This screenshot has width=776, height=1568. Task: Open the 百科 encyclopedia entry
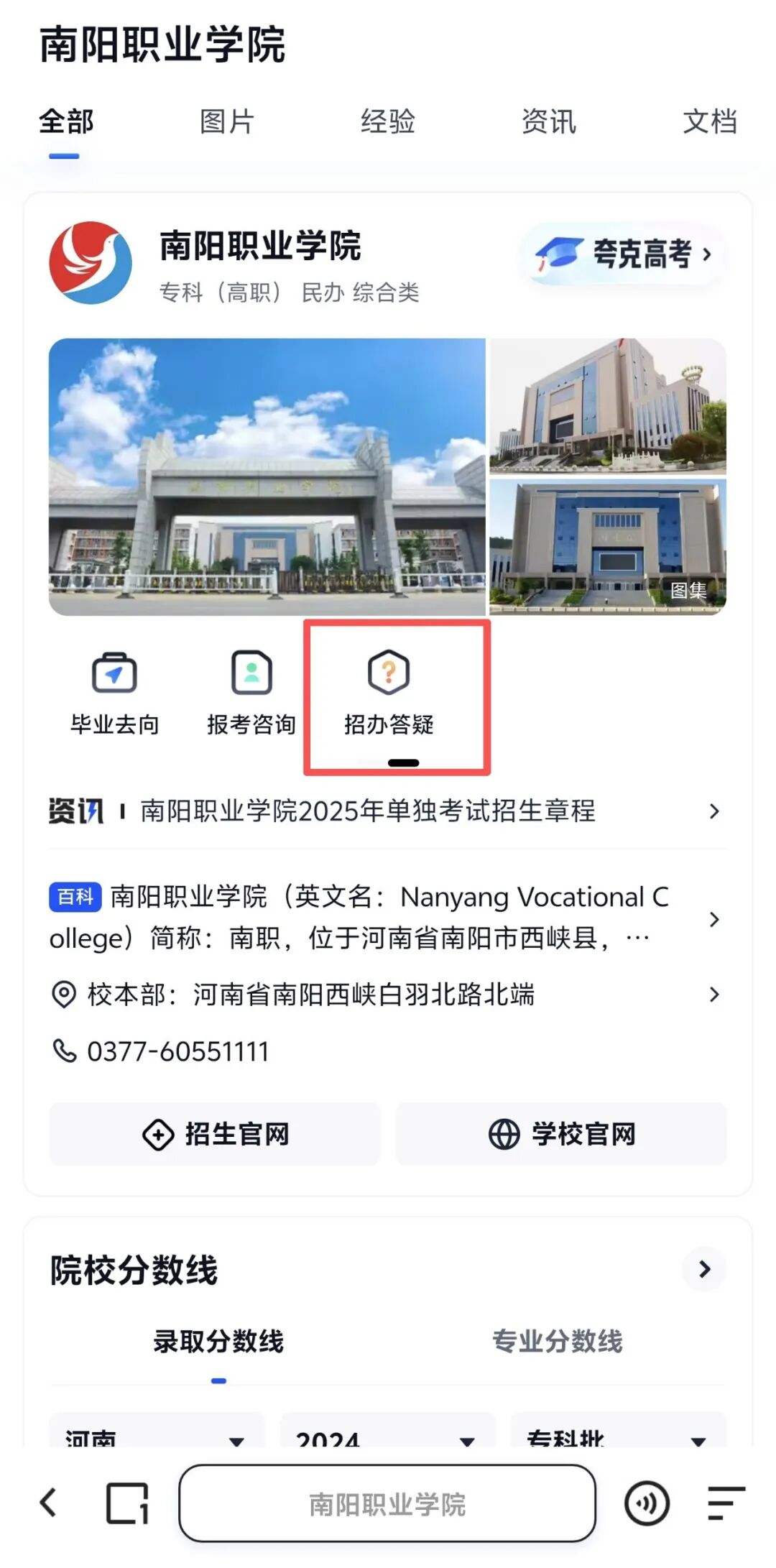pyautogui.click(x=359, y=918)
